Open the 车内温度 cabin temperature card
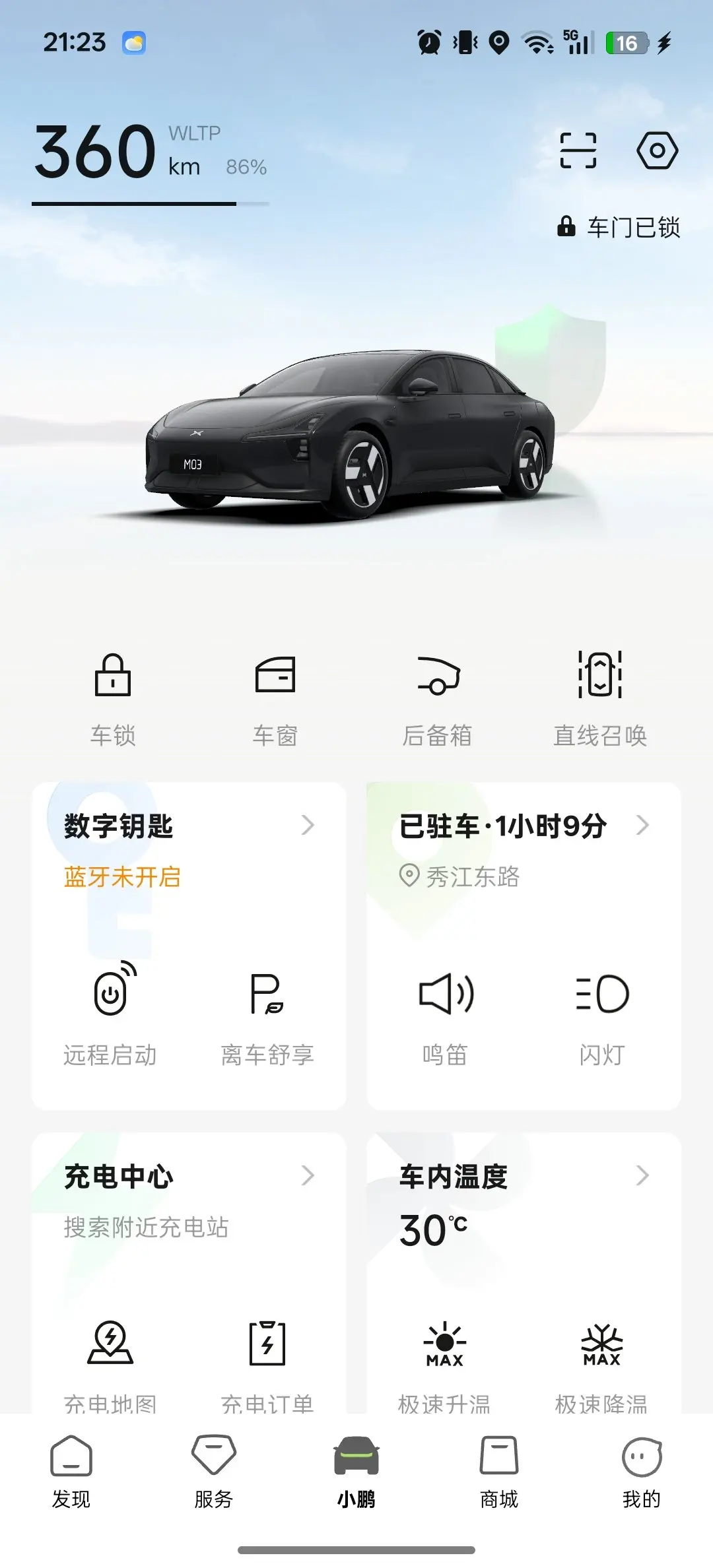The height and width of the screenshot is (1568, 713). point(524,1177)
